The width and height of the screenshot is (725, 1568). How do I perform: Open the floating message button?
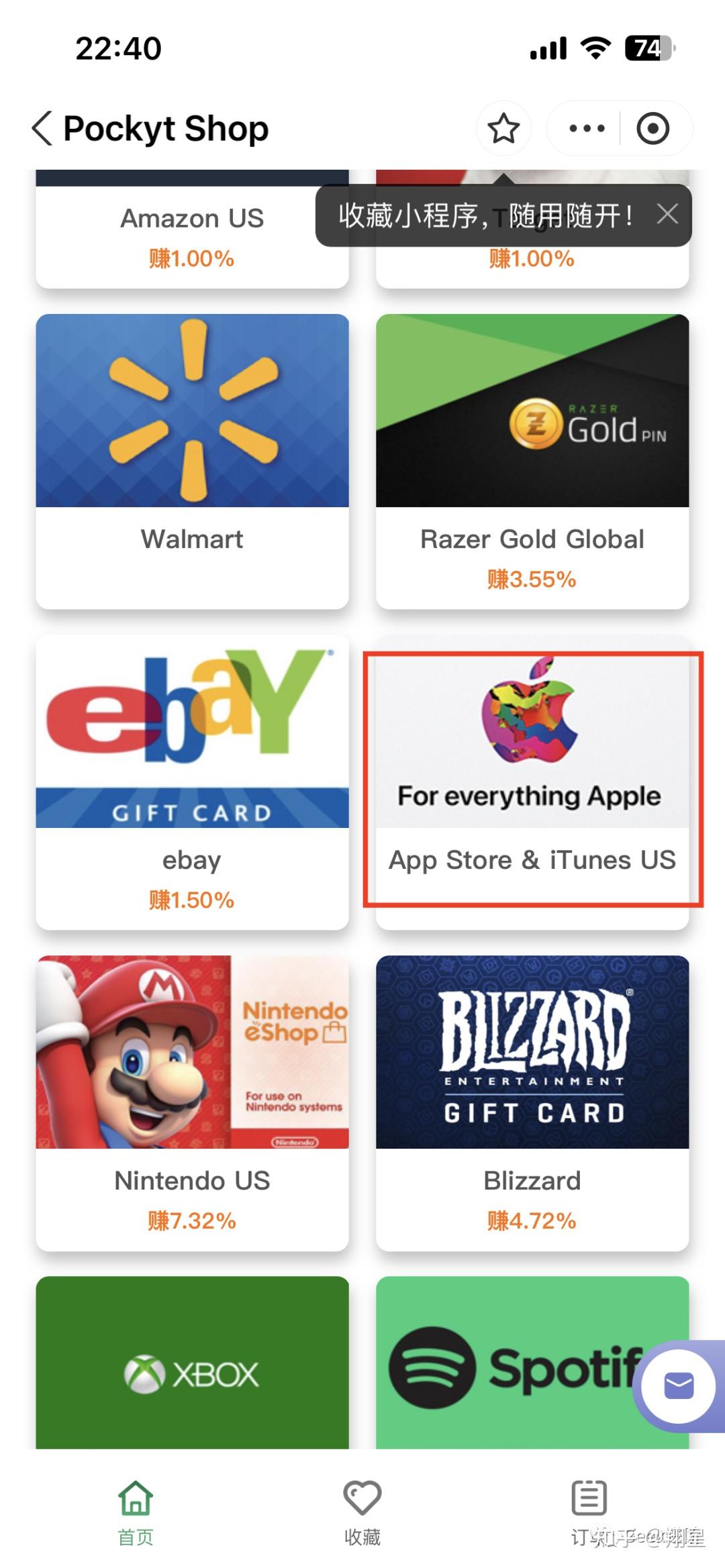[678, 1386]
